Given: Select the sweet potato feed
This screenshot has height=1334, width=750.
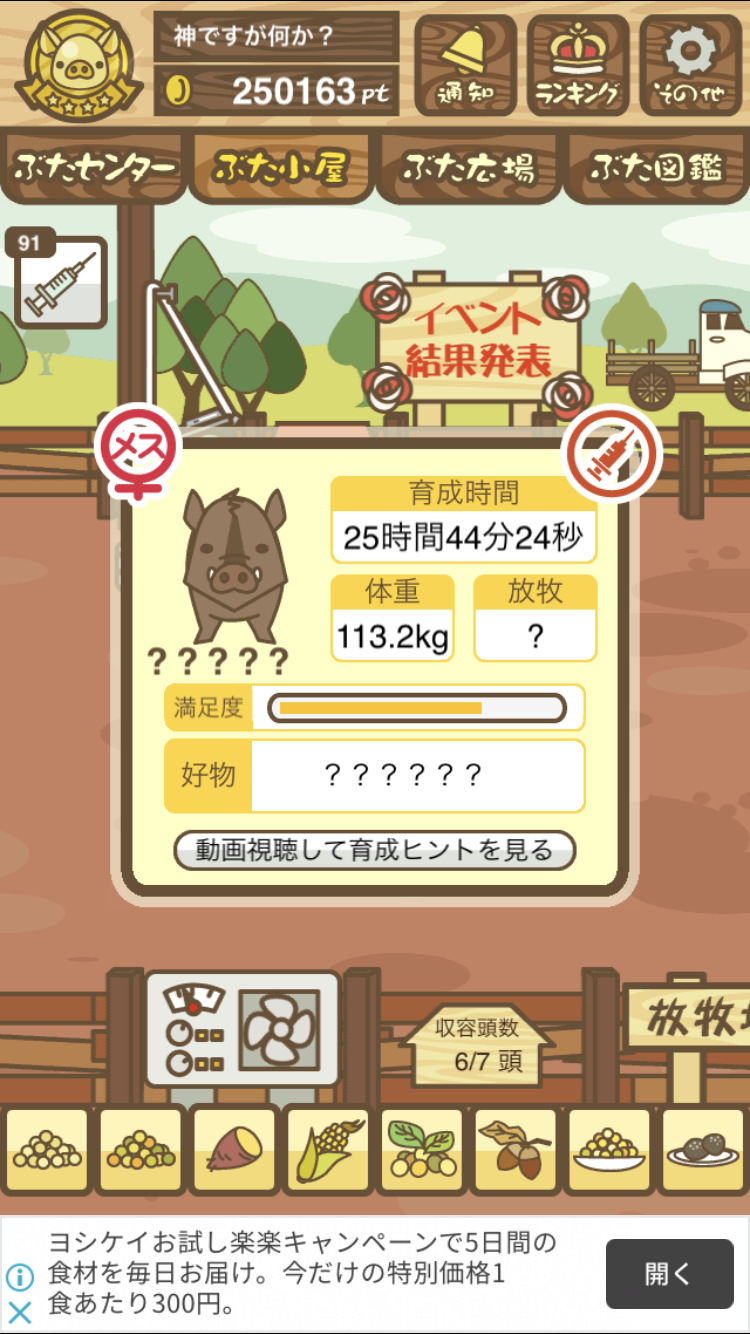Looking at the screenshot, I should pos(234,1151).
